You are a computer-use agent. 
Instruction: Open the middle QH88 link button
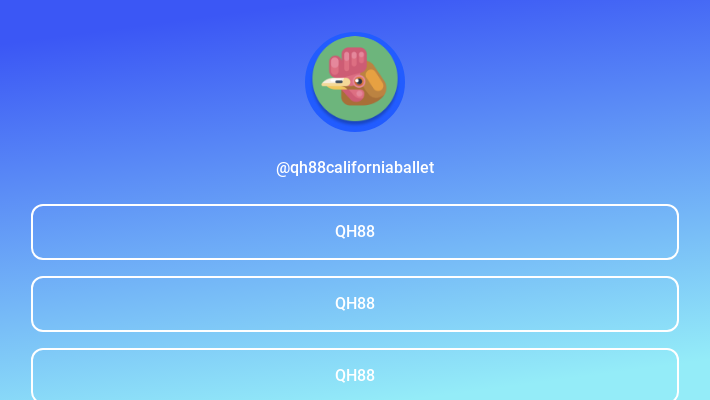[355, 304]
